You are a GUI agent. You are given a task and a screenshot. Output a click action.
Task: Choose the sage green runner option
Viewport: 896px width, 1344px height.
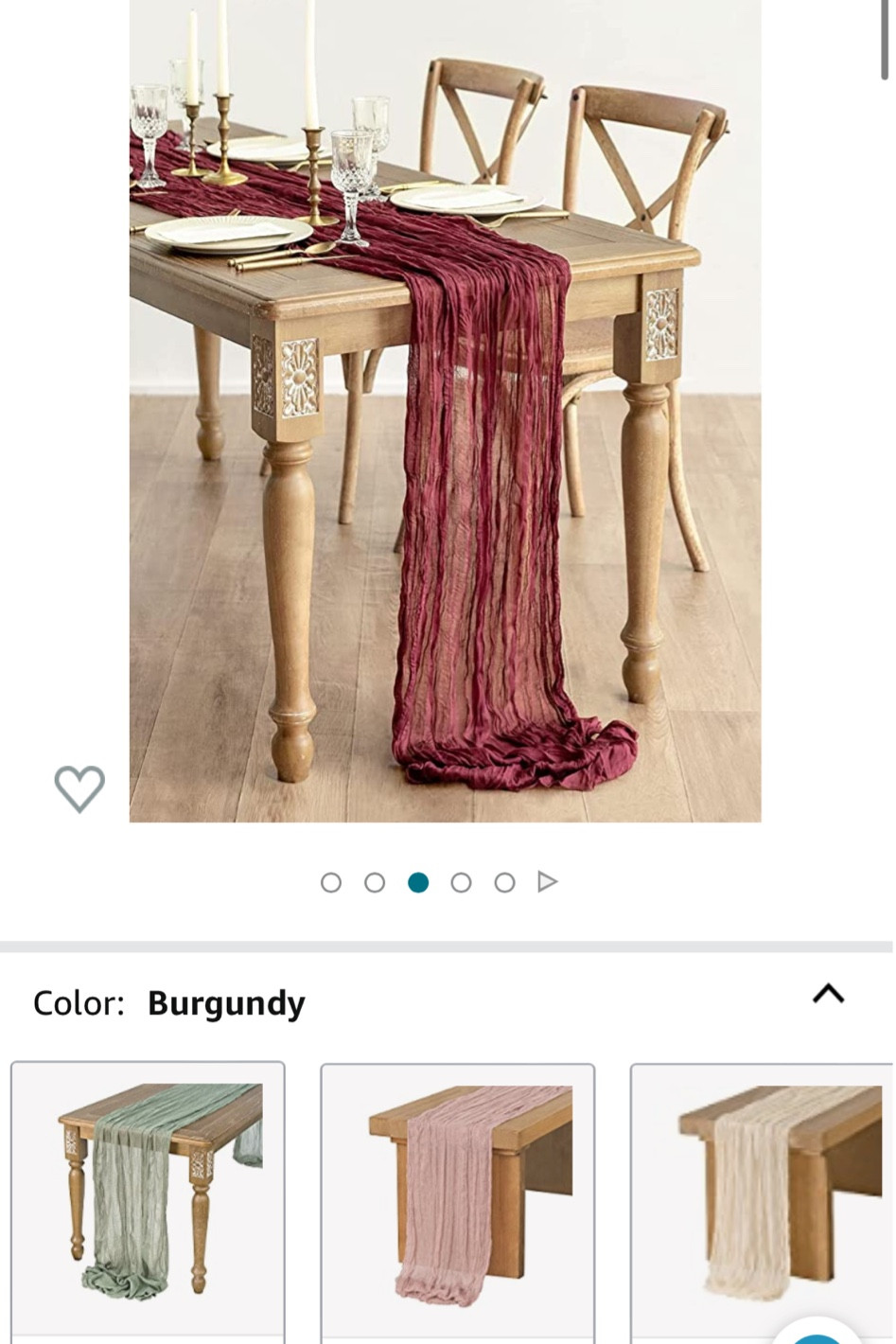coord(147,1202)
